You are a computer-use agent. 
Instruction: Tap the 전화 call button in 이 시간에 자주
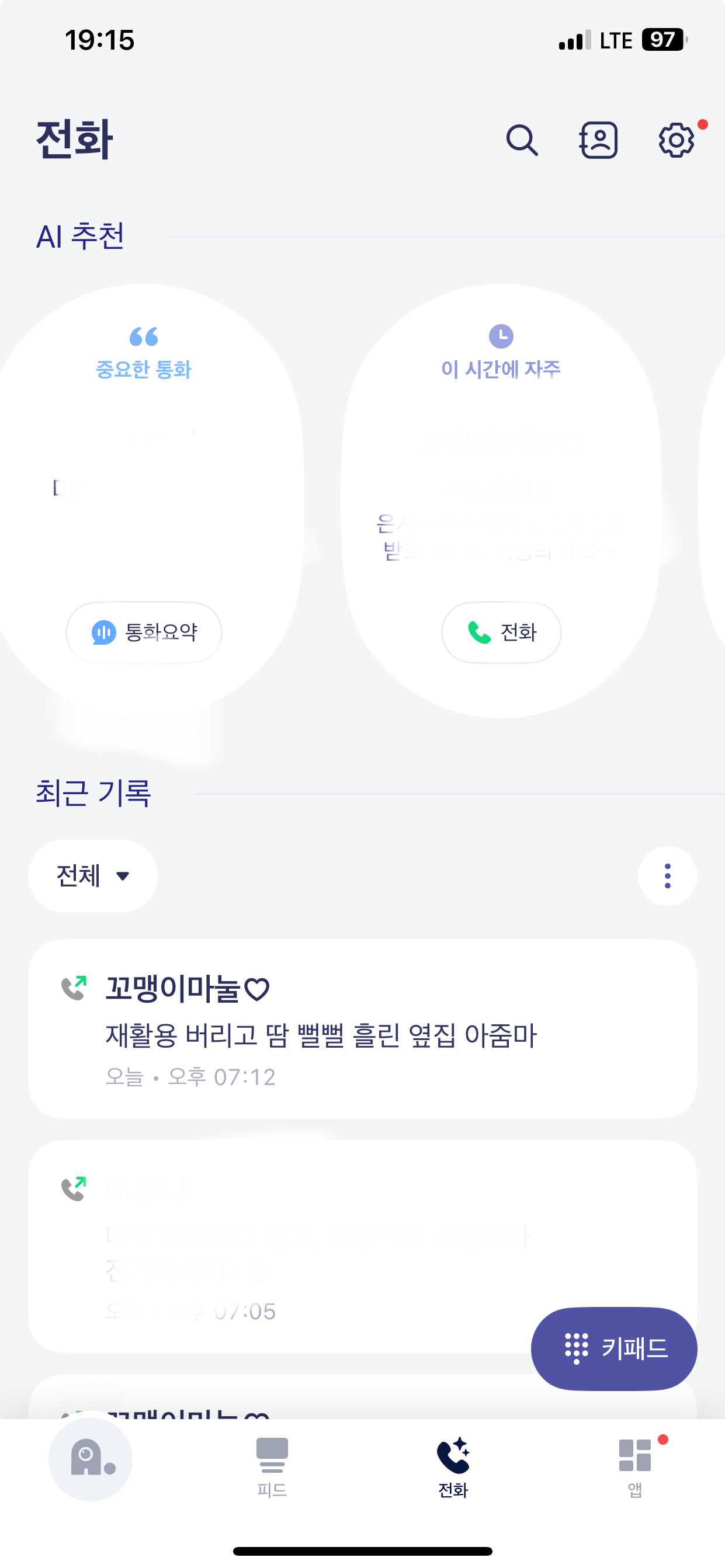pyautogui.click(x=501, y=632)
